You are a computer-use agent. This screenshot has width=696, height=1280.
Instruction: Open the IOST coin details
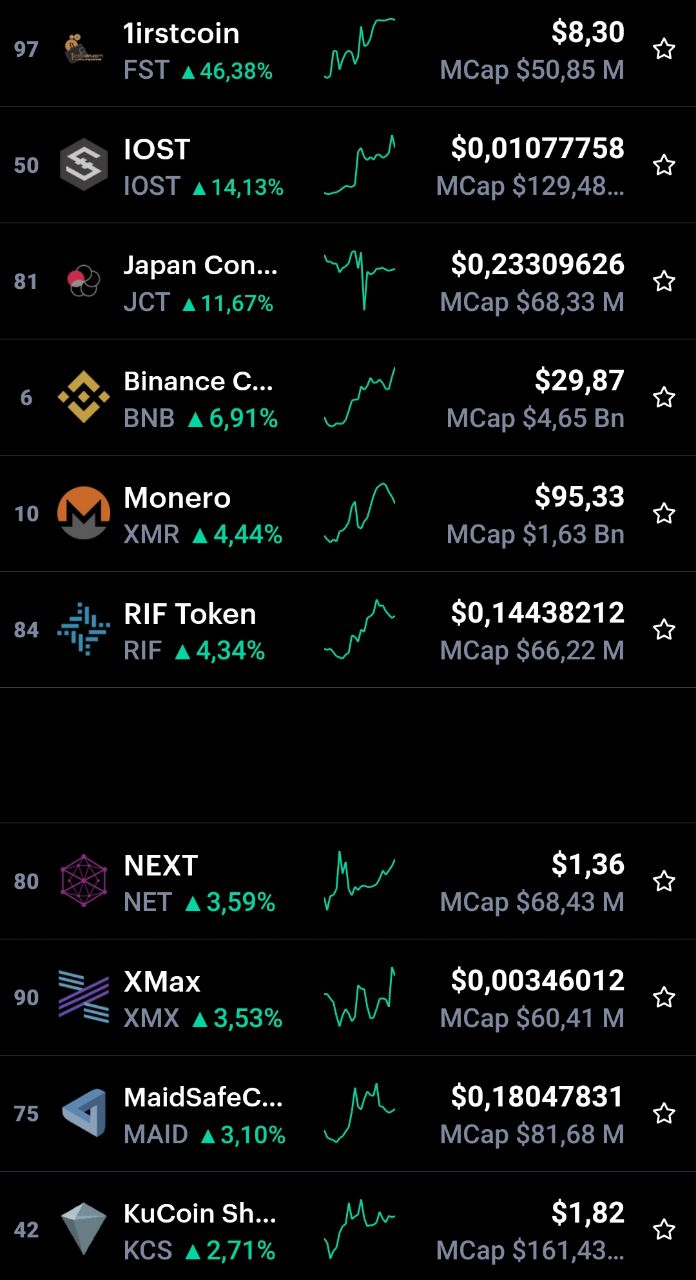(x=348, y=165)
